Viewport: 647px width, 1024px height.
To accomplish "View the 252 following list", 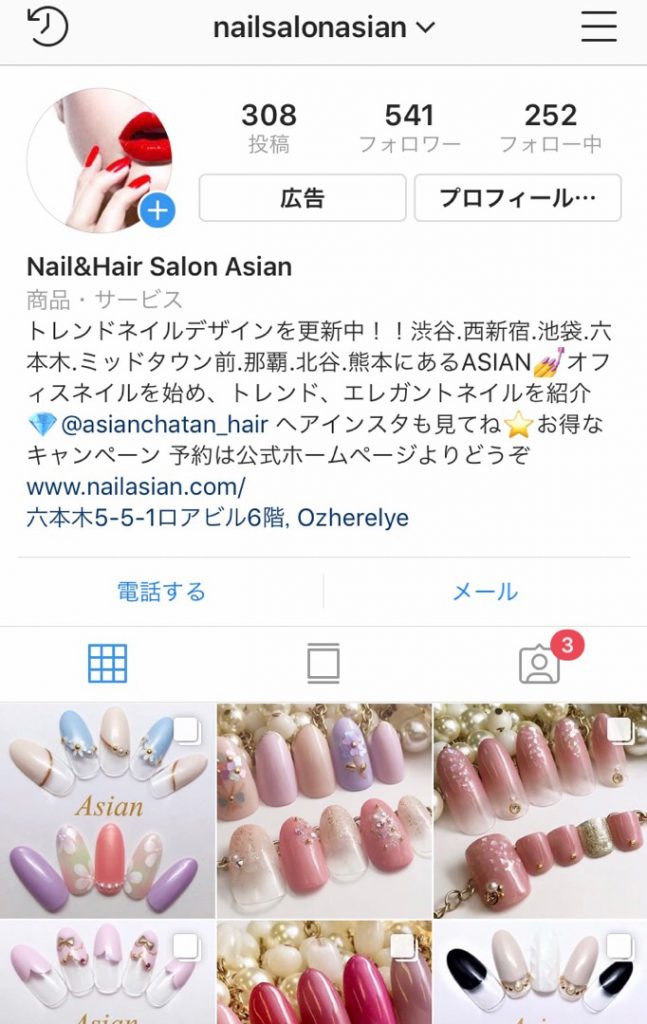I will click(550, 127).
